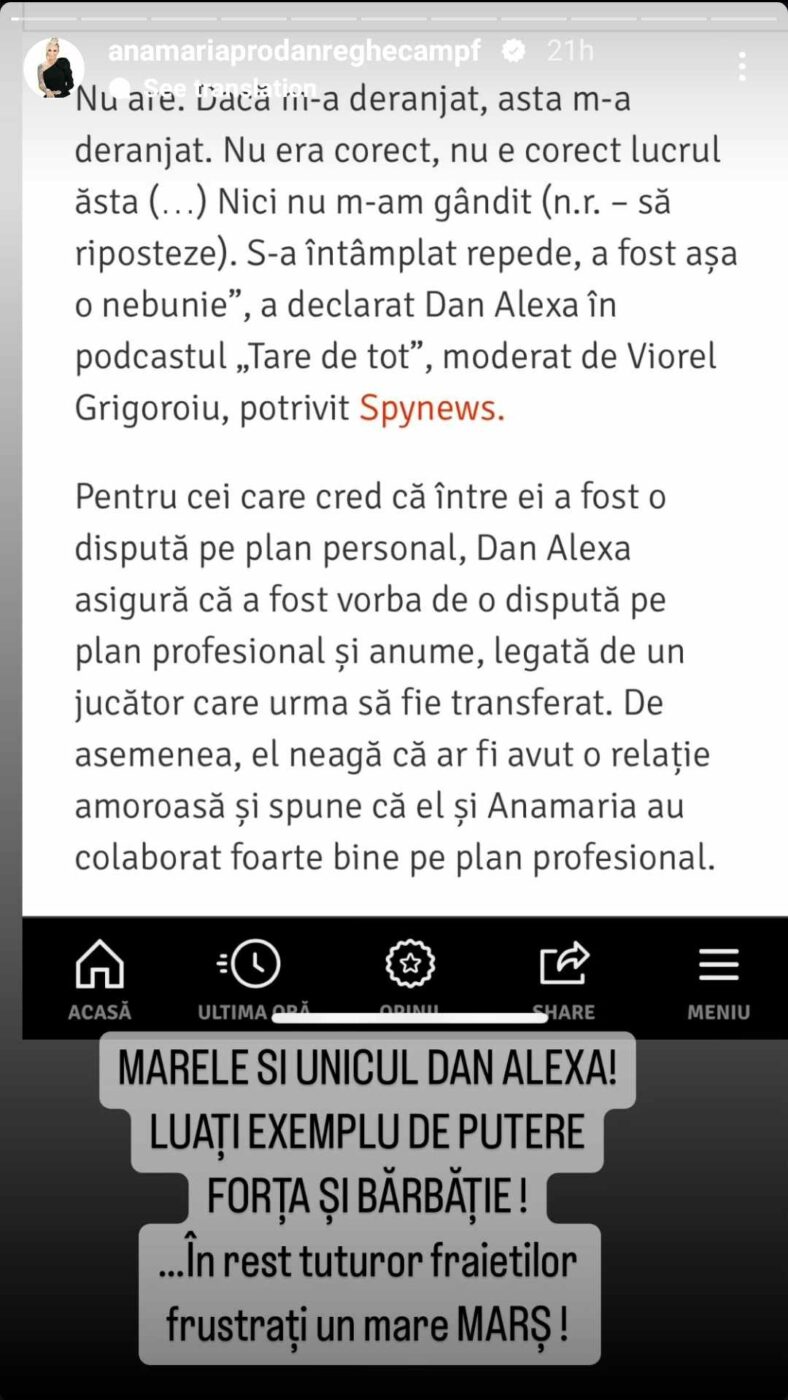Open the MENIU hamburger icon
This screenshot has height=1400, width=788.
click(718, 963)
